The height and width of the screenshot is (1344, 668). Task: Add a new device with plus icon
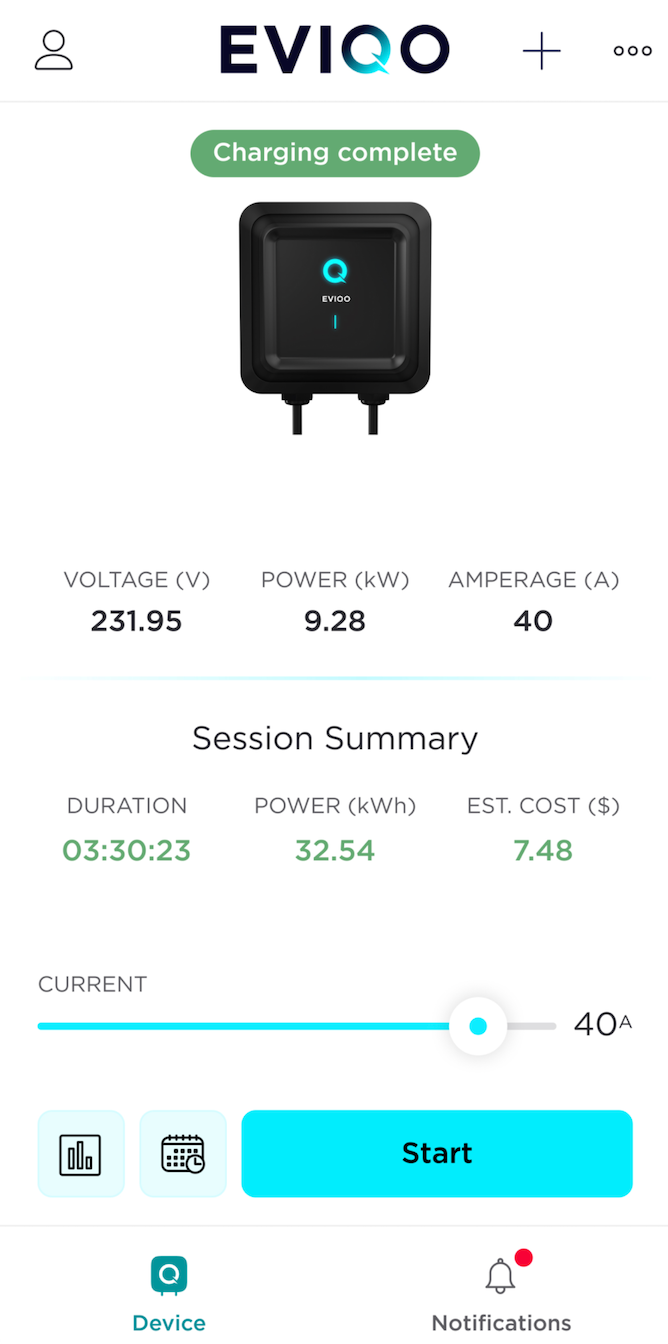click(541, 51)
